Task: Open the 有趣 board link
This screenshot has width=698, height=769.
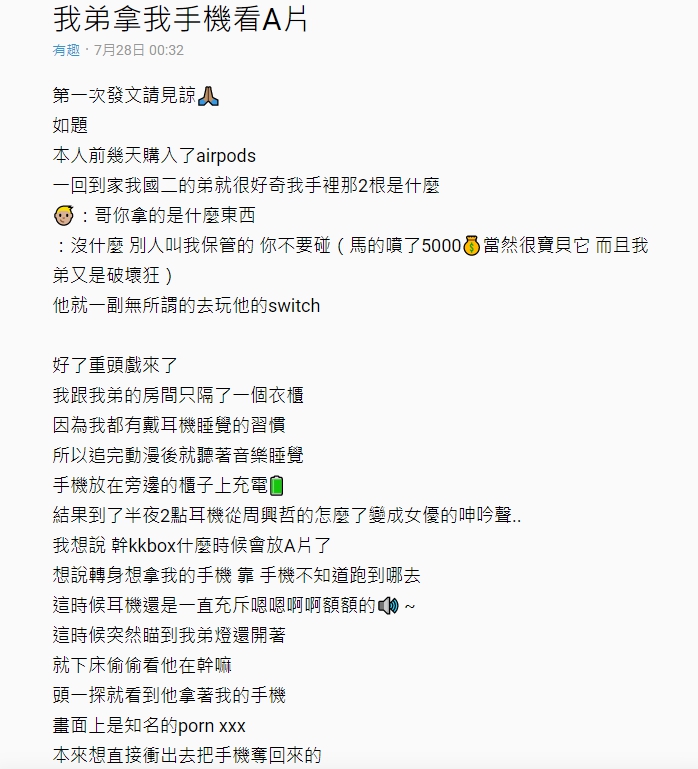Action: coord(65,50)
